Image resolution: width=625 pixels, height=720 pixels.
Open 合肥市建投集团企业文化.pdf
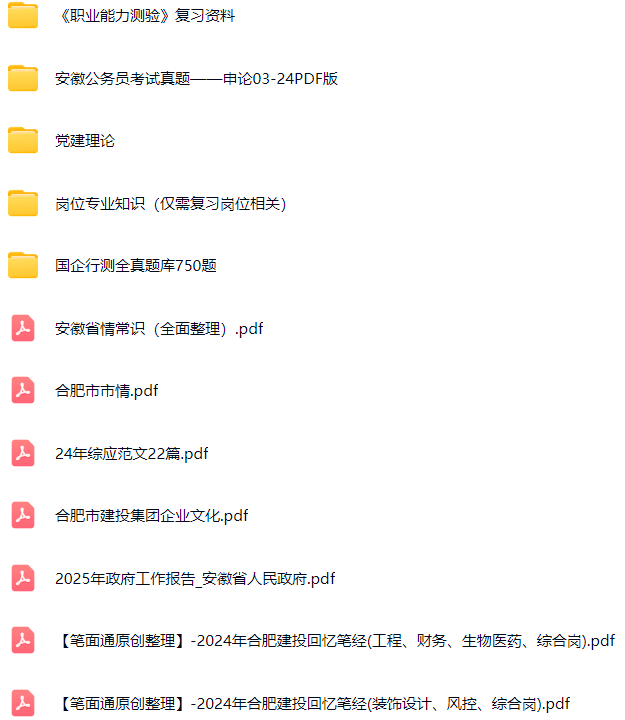(x=152, y=516)
